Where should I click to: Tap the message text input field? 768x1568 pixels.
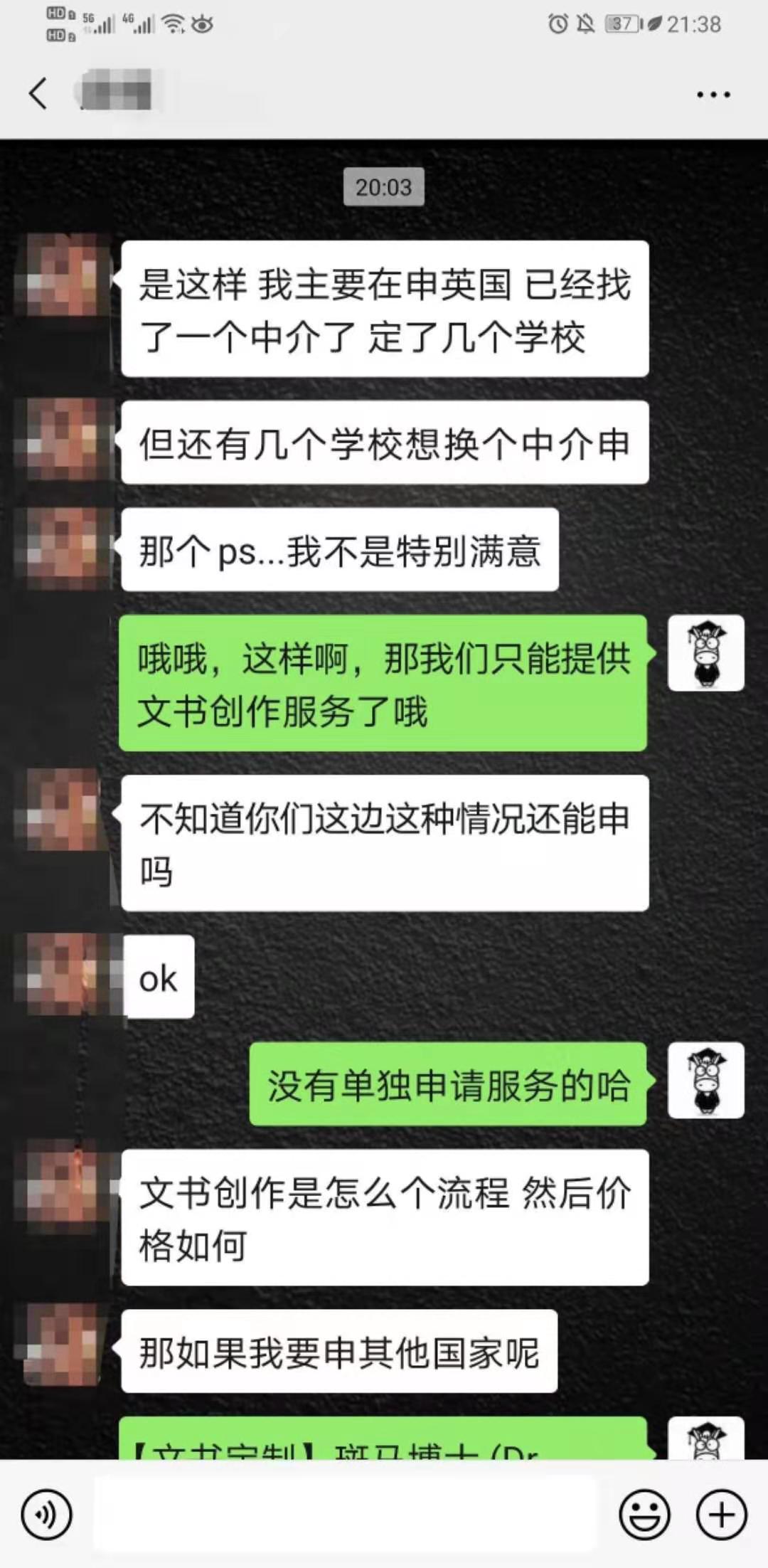344,1513
